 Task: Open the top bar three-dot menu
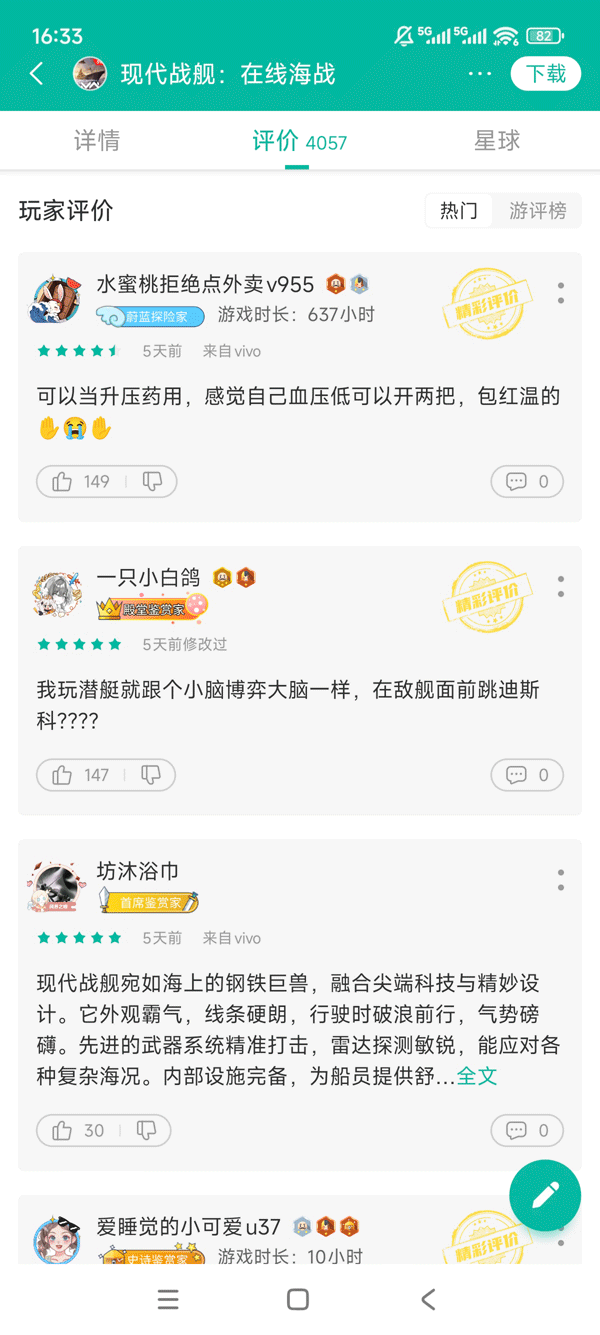pyautogui.click(x=480, y=74)
